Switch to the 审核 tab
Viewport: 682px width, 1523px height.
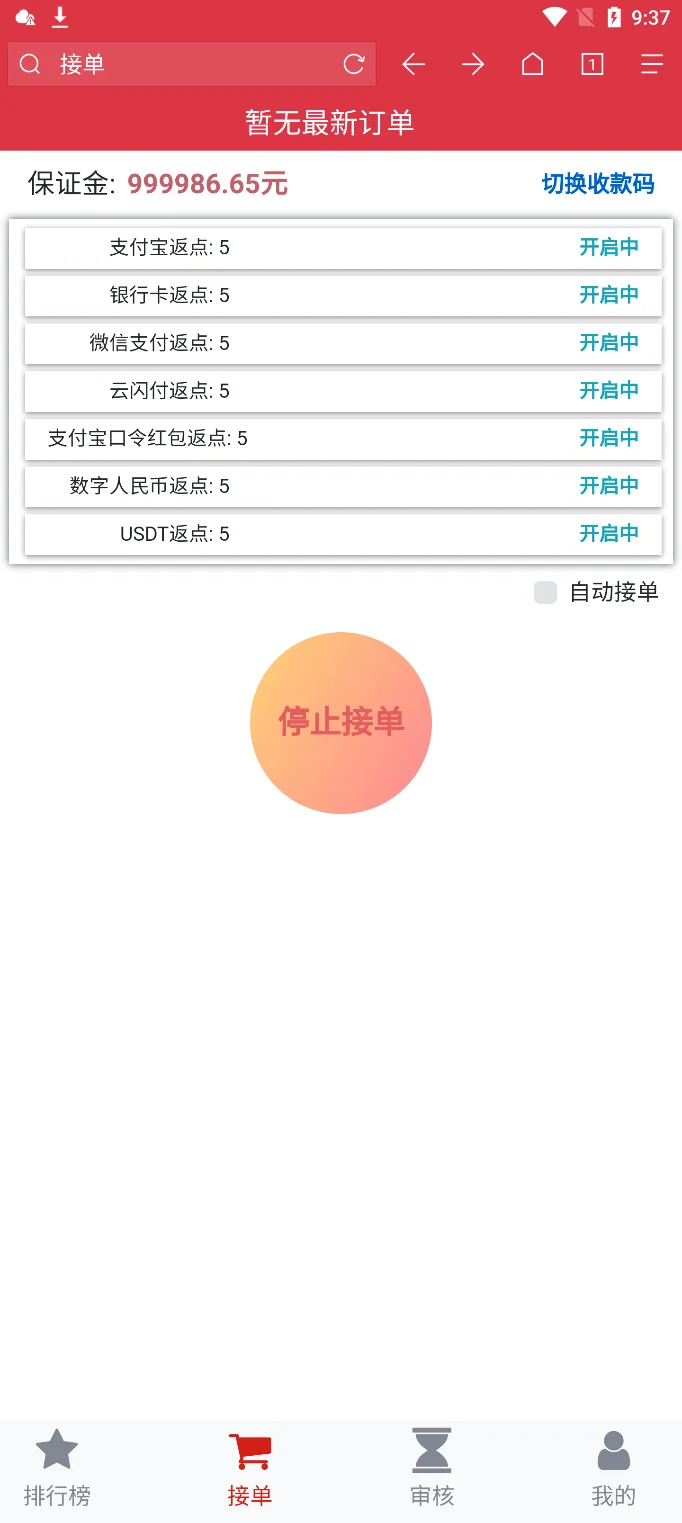pyautogui.click(x=432, y=1469)
